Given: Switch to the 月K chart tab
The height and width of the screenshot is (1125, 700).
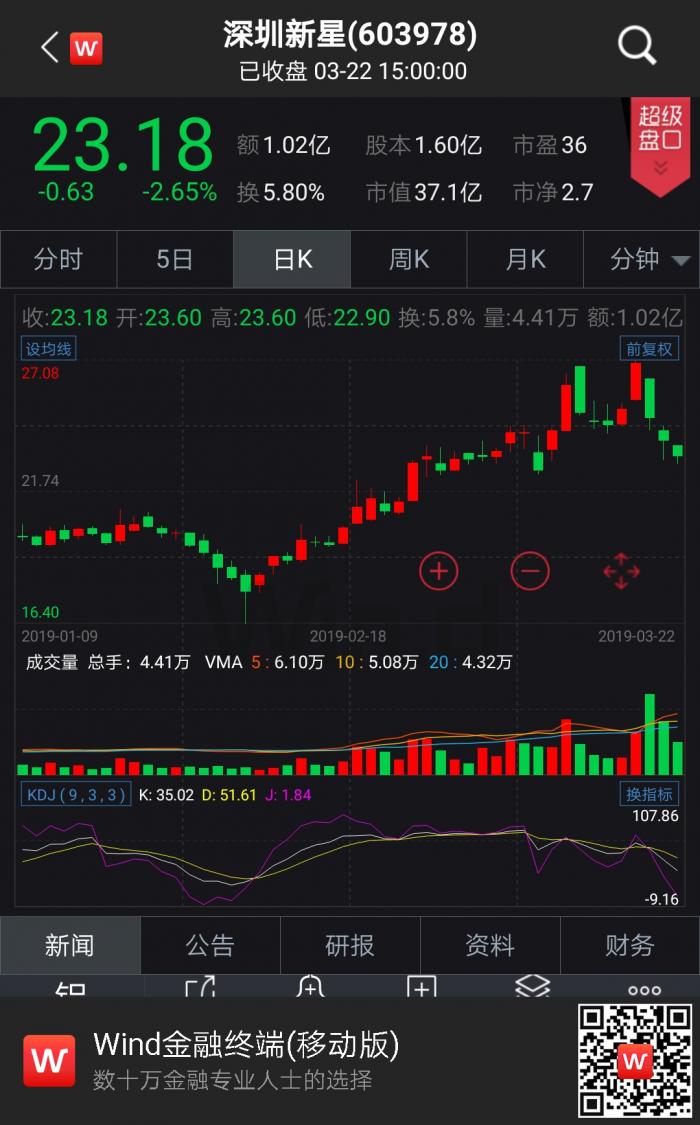Looking at the screenshot, I should (x=526, y=260).
